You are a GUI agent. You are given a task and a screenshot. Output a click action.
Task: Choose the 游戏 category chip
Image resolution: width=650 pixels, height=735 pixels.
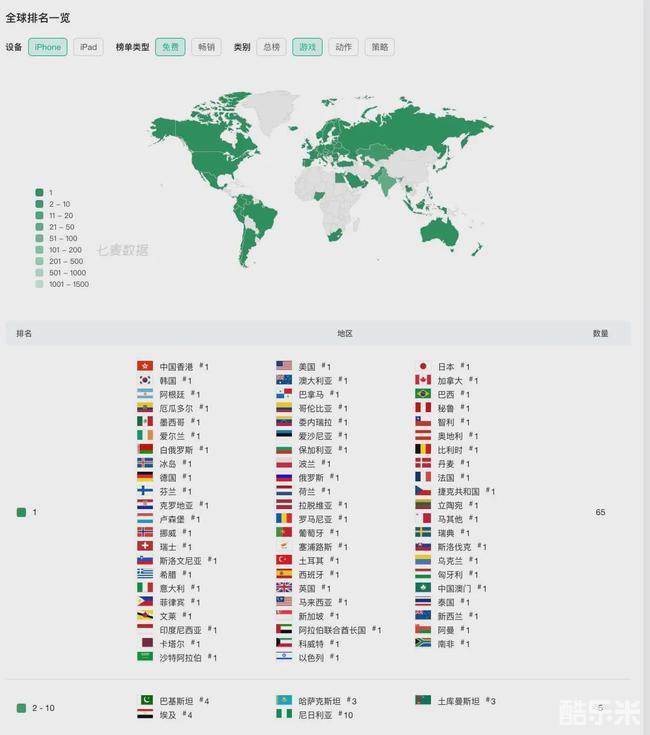click(307, 47)
